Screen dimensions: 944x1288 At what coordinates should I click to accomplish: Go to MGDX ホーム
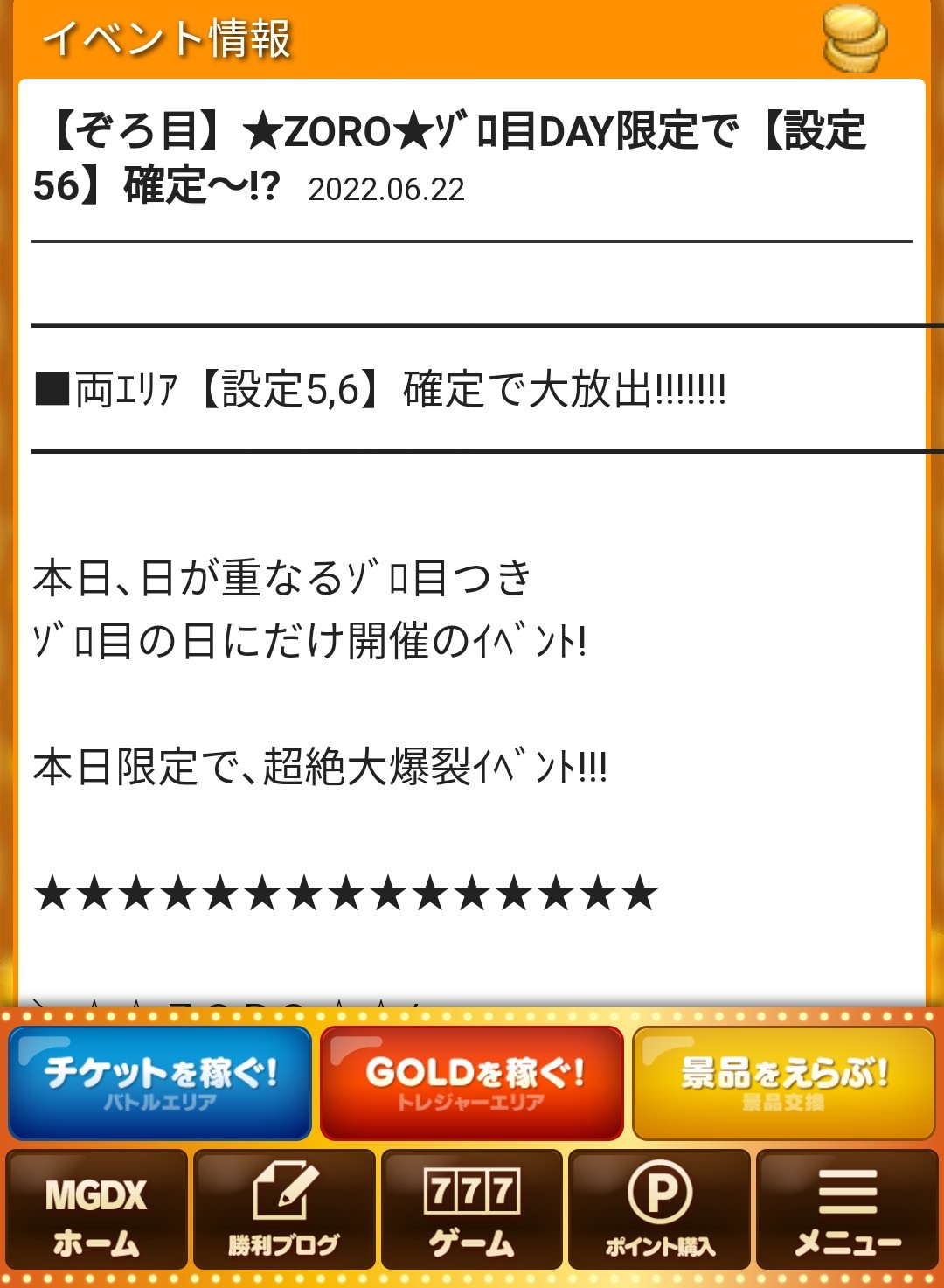(96, 1210)
